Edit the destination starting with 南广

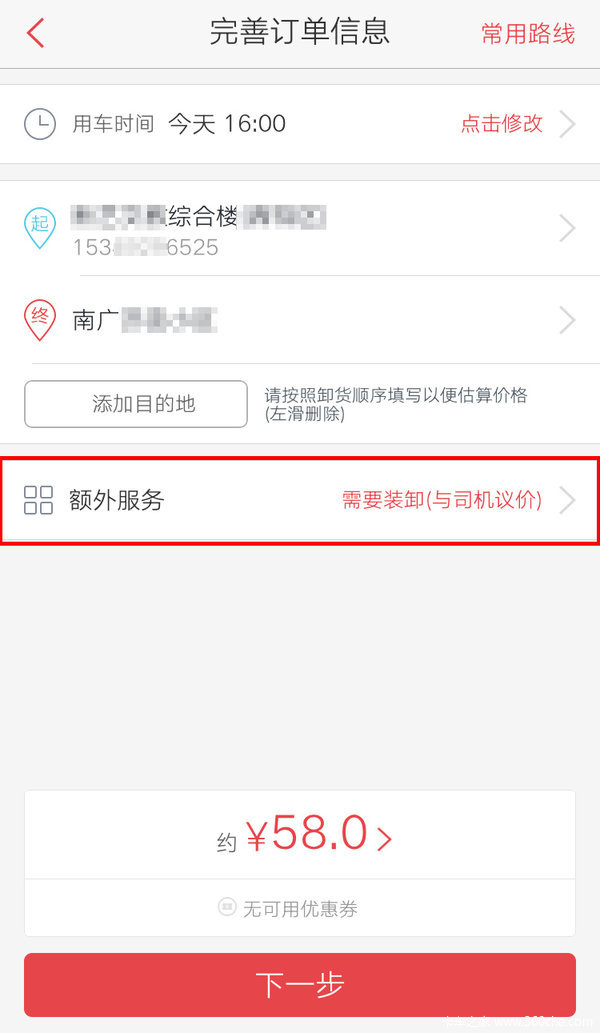(x=300, y=320)
